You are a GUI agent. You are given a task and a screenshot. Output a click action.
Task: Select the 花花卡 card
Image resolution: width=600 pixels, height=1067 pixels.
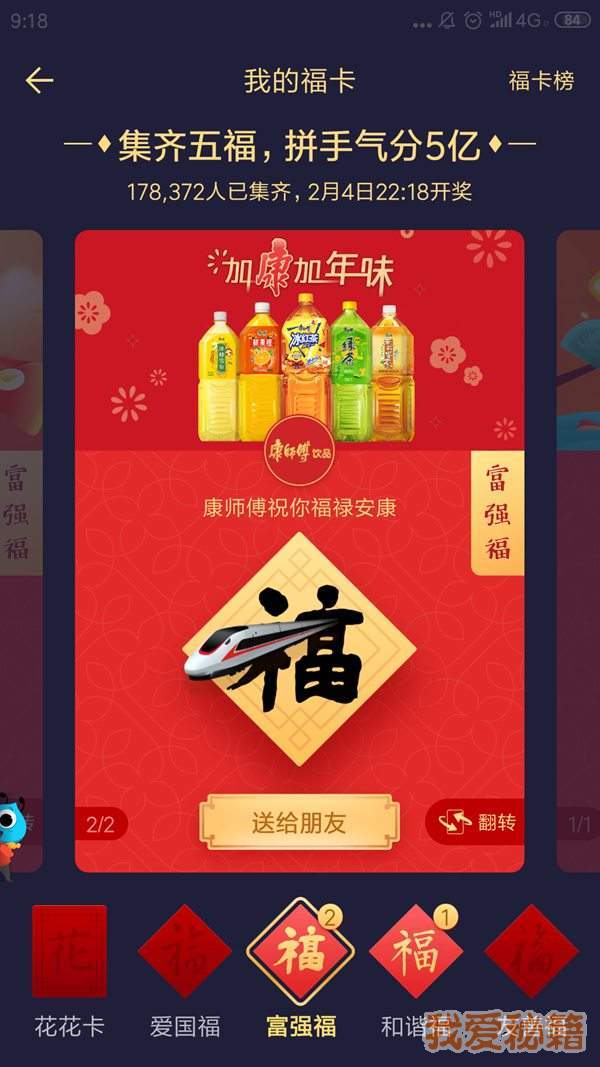pyautogui.click(x=69, y=955)
